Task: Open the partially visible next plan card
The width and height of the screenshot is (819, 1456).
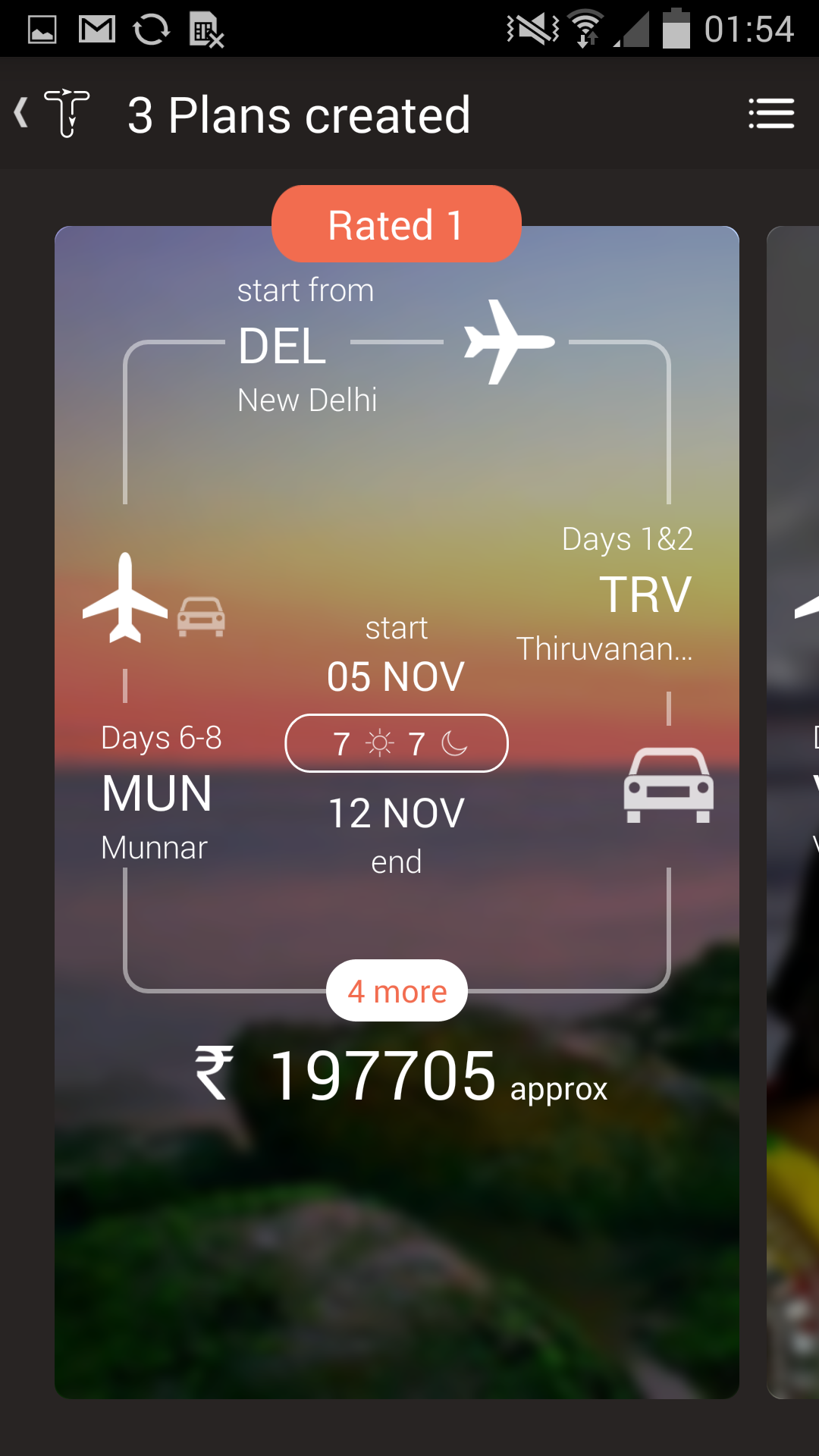Action: click(x=794, y=811)
